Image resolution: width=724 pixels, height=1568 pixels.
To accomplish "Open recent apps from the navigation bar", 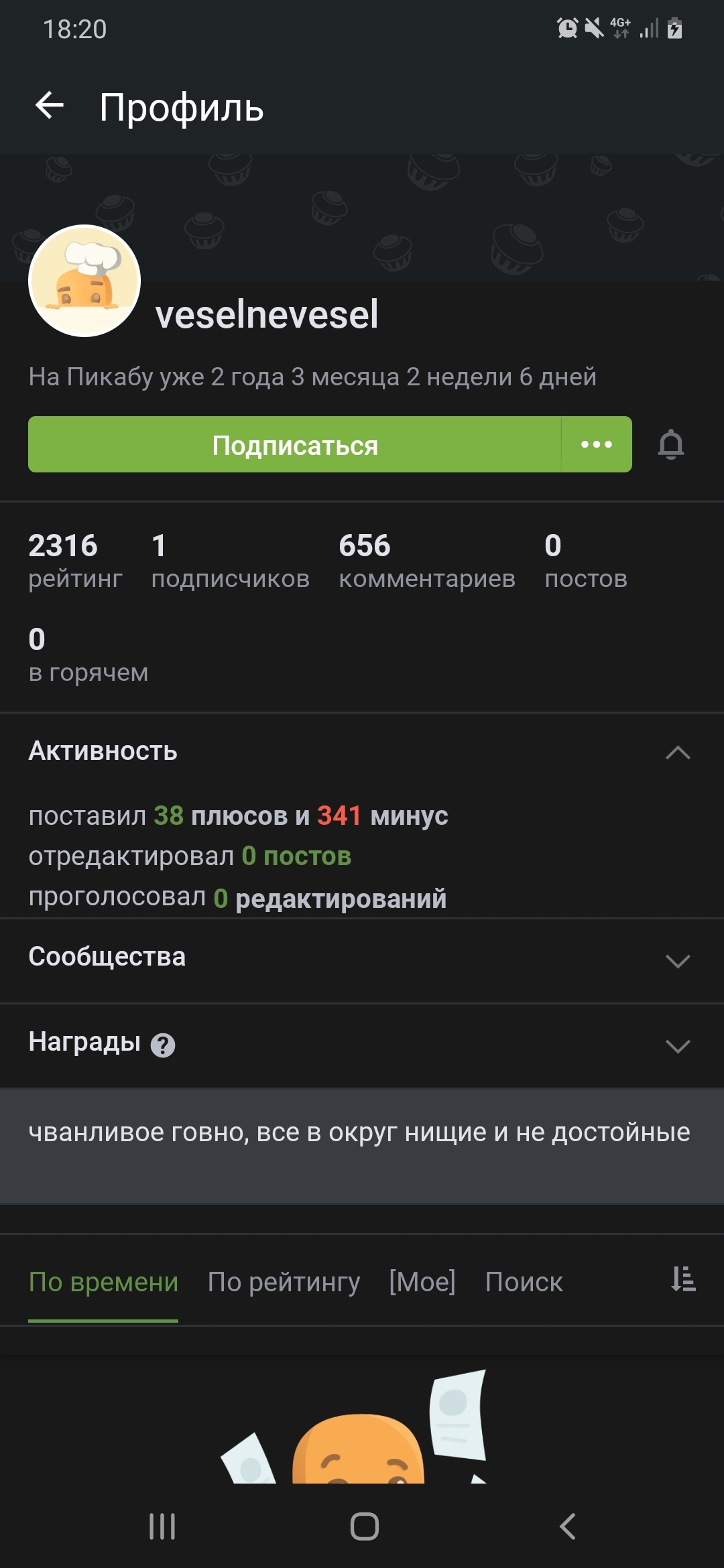I will point(162,1526).
